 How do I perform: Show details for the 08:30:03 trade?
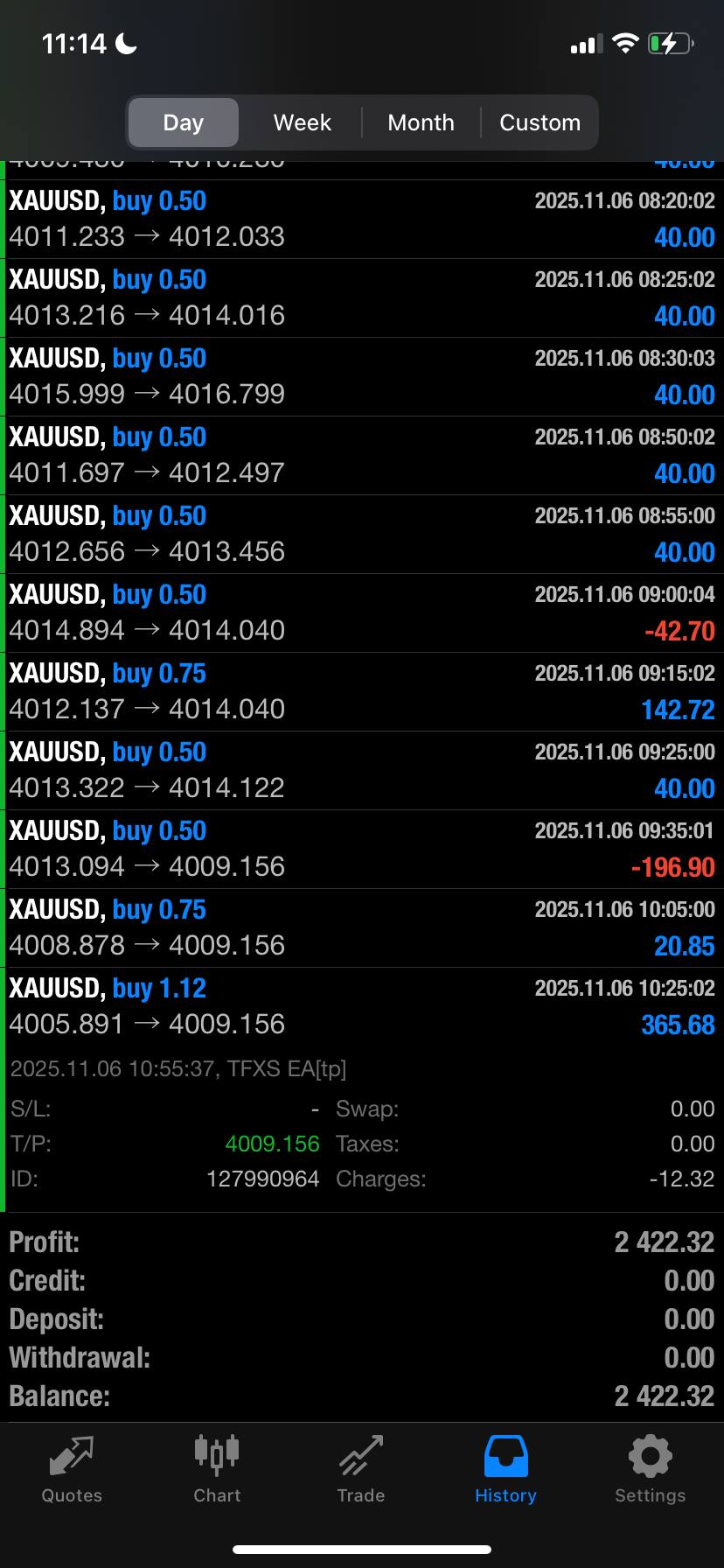point(362,376)
